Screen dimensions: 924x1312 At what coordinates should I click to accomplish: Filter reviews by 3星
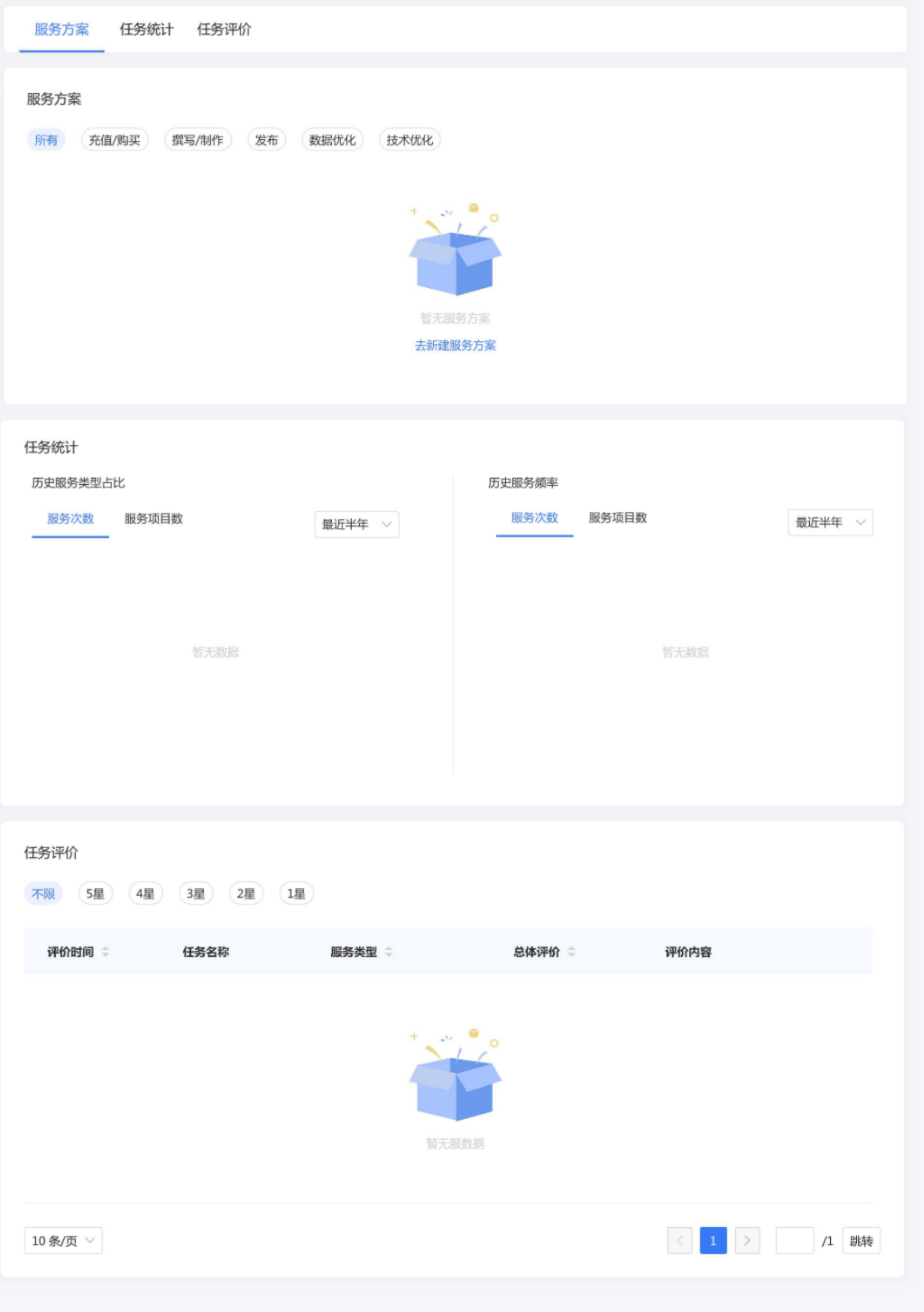tap(195, 893)
